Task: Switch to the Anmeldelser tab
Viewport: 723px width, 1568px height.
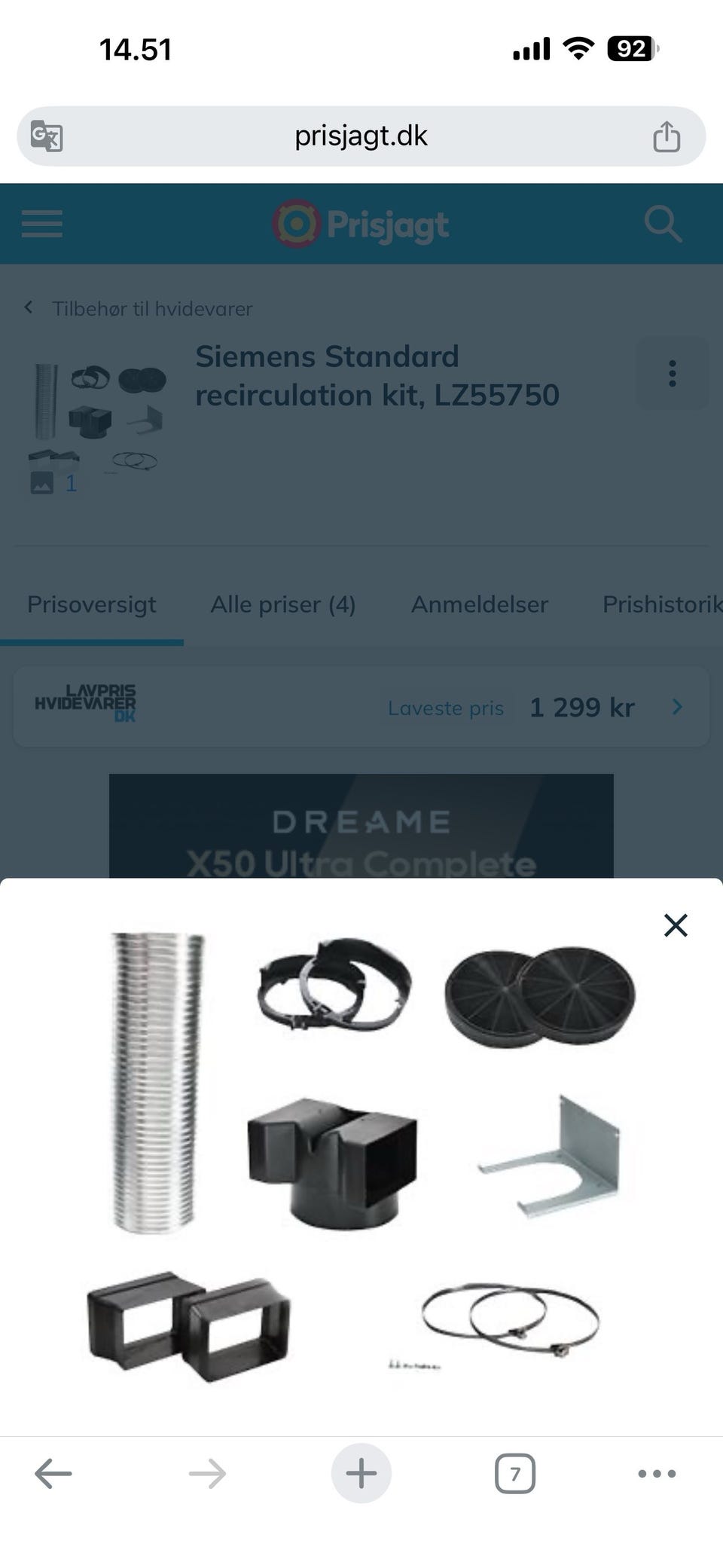Action: (x=479, y=604)
